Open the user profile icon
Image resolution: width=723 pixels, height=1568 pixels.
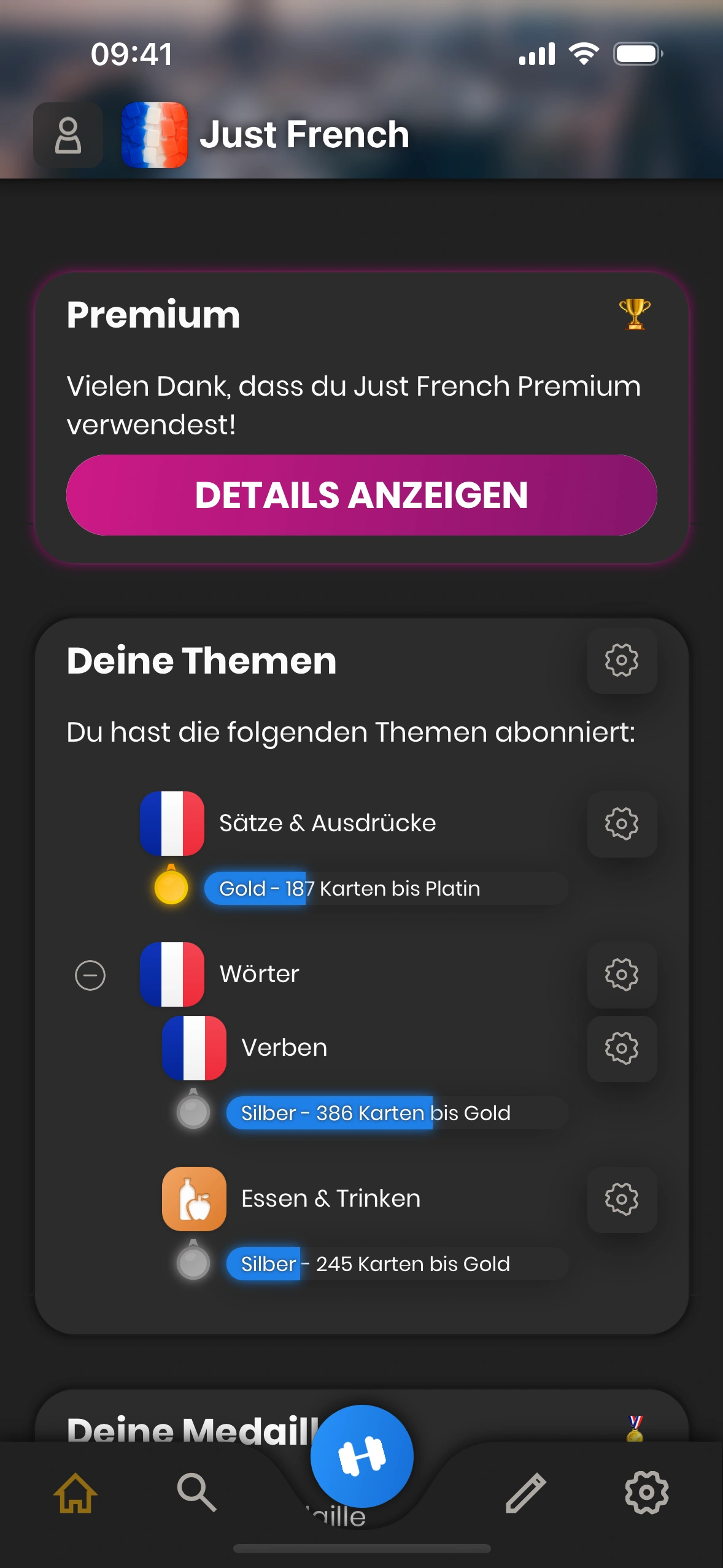click(68, 135)
